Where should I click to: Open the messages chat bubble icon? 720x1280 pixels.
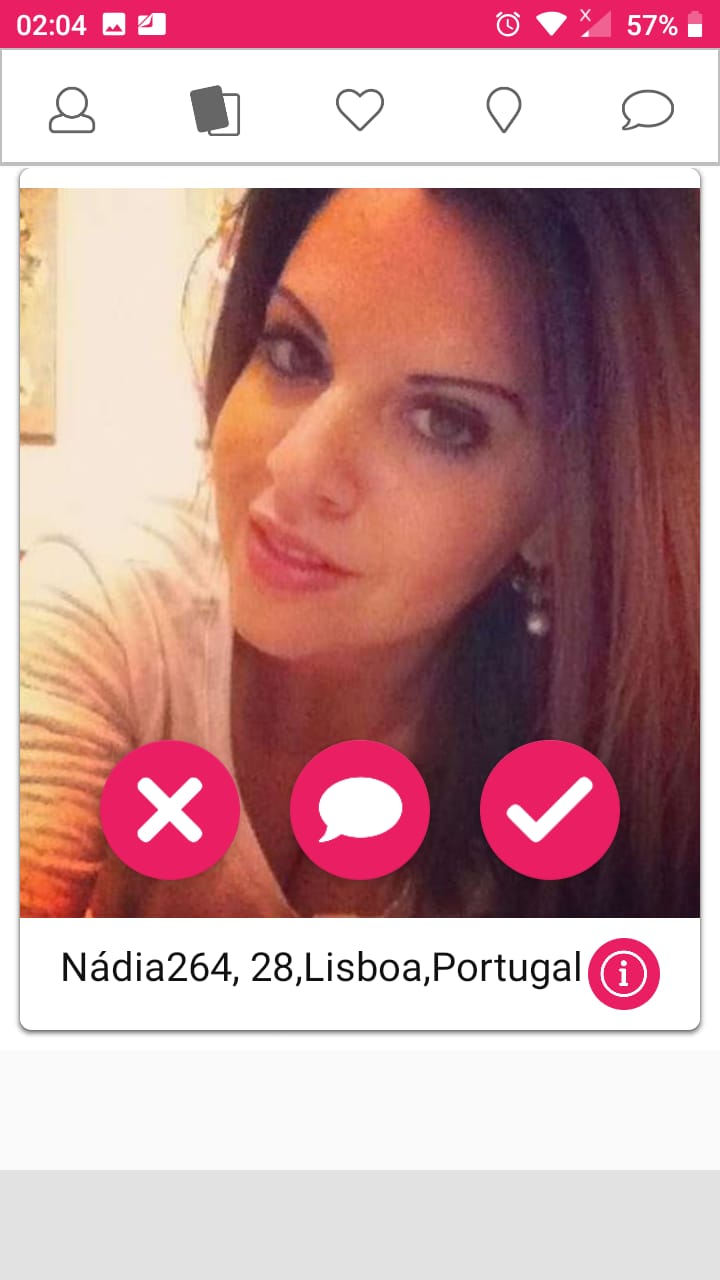[648, 110]
